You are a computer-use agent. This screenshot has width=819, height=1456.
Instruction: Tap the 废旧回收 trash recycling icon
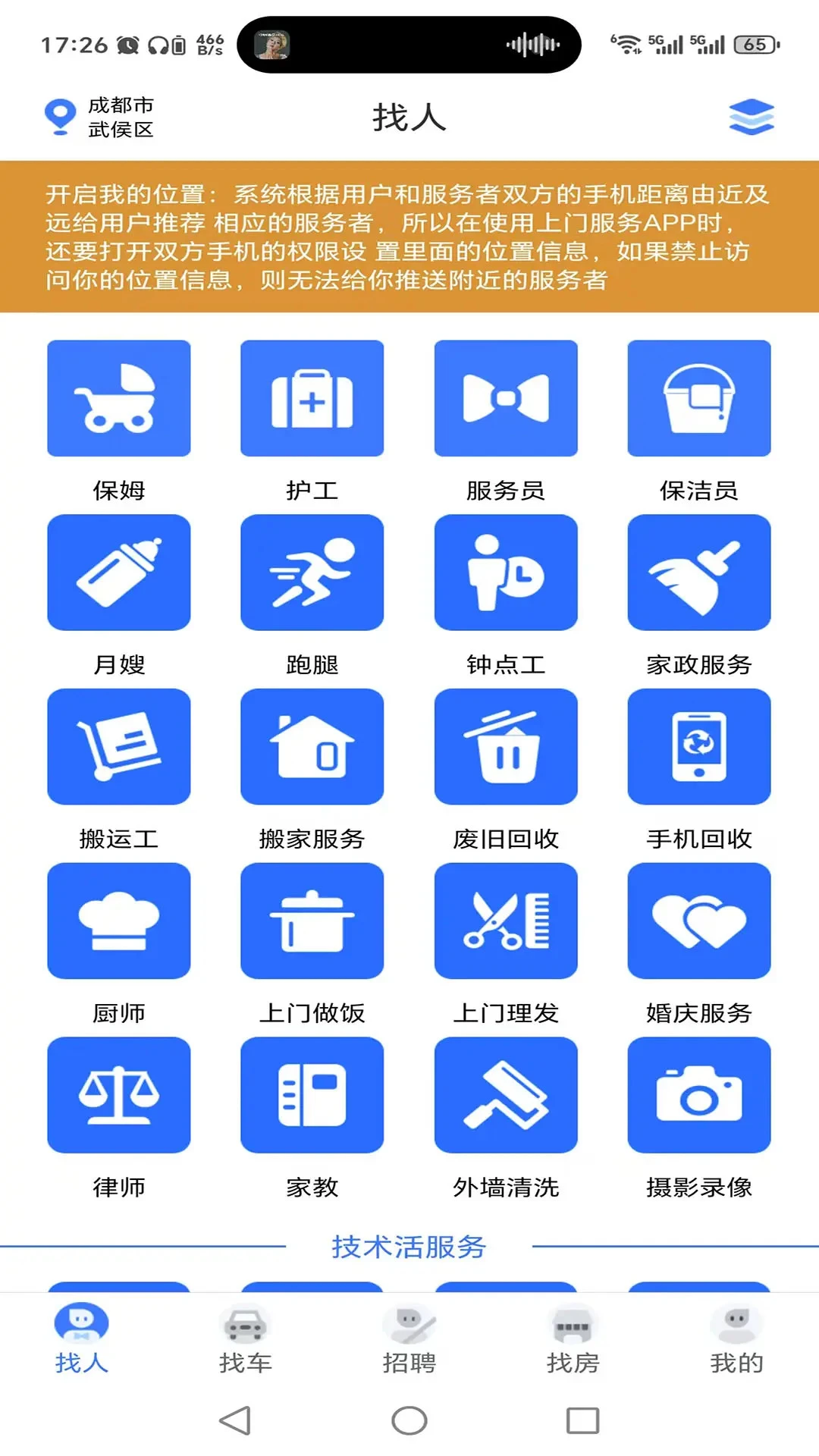pos(506,746)
